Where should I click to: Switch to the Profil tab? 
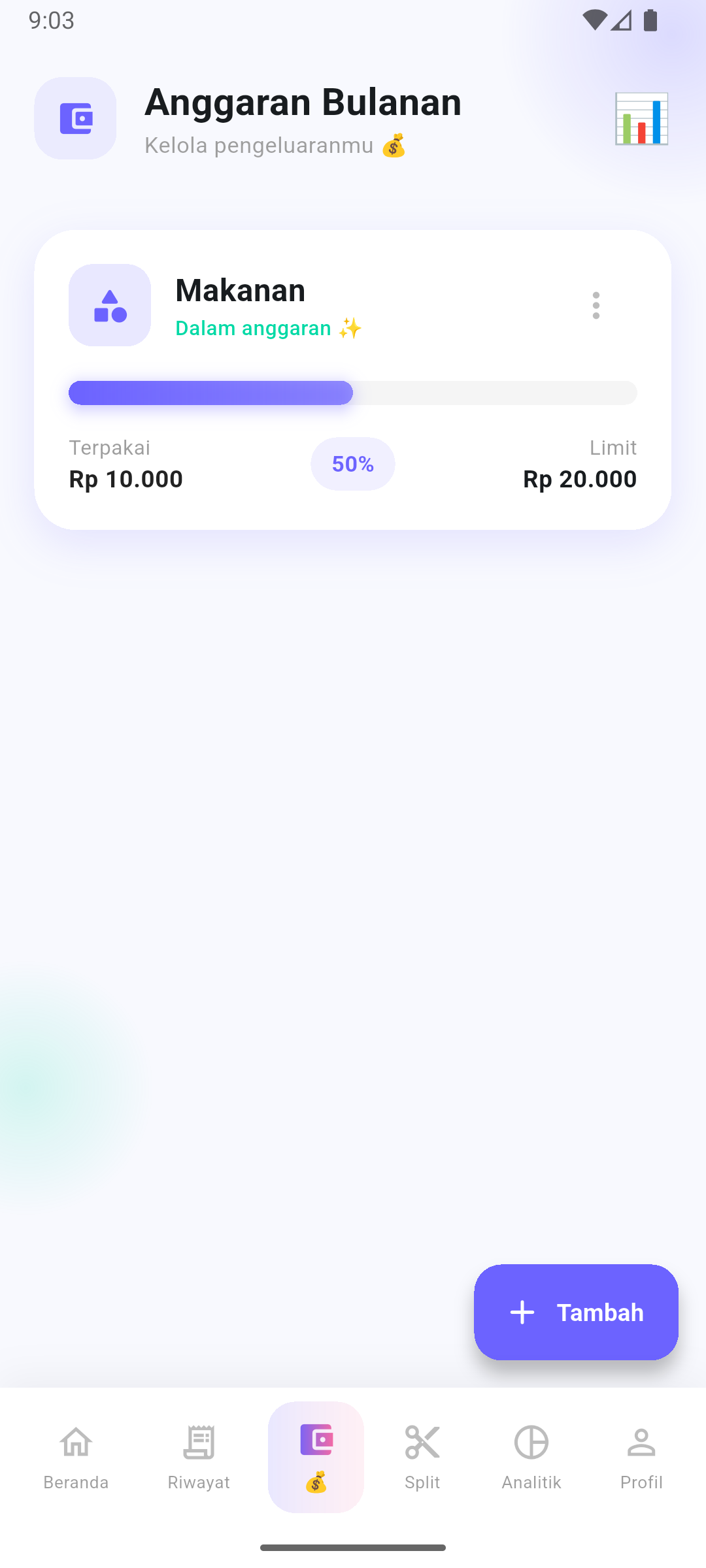641,1457
